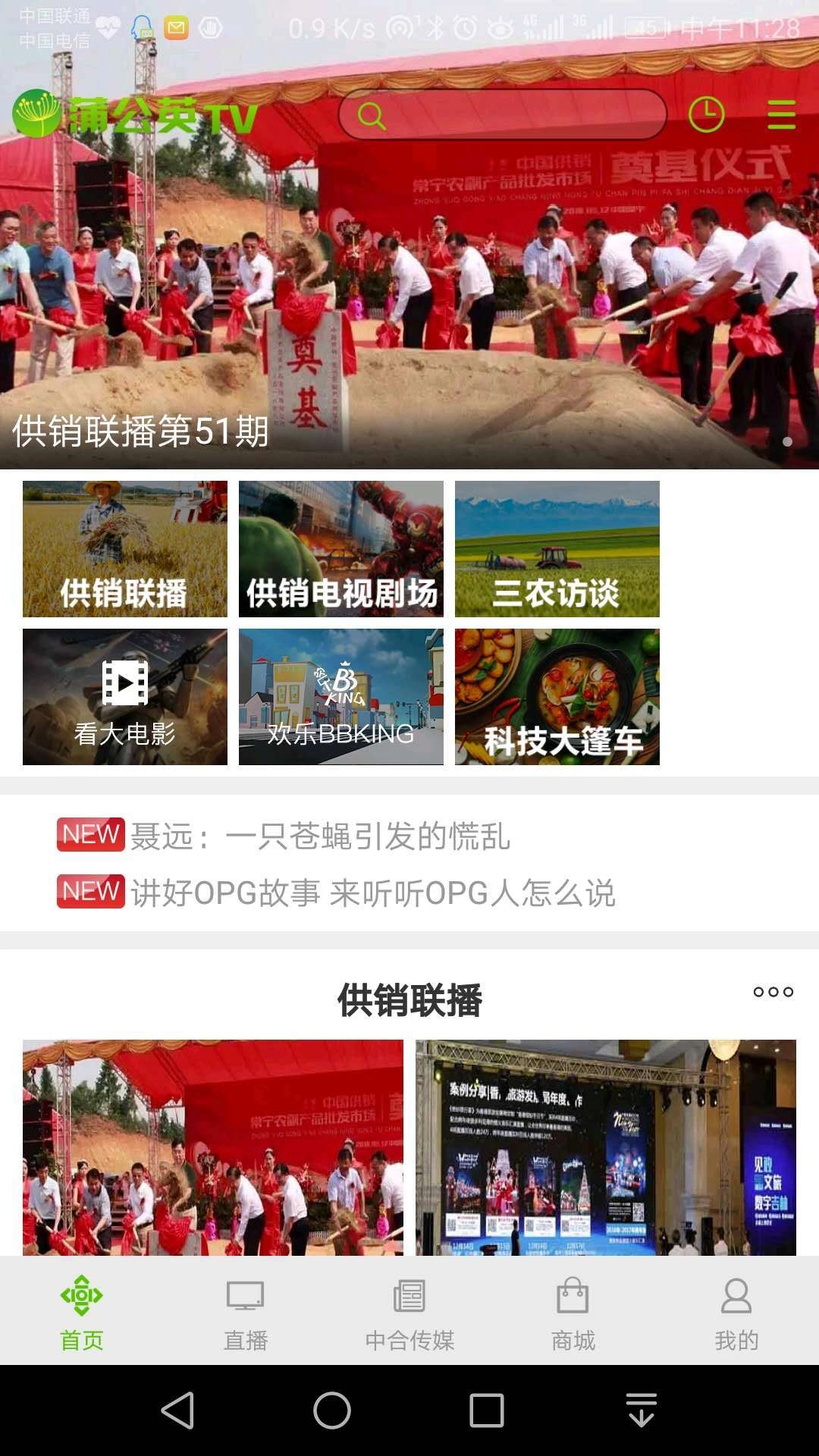Play the conference stage video in 供销联播
The image size is (819, 1456).
606,1147
